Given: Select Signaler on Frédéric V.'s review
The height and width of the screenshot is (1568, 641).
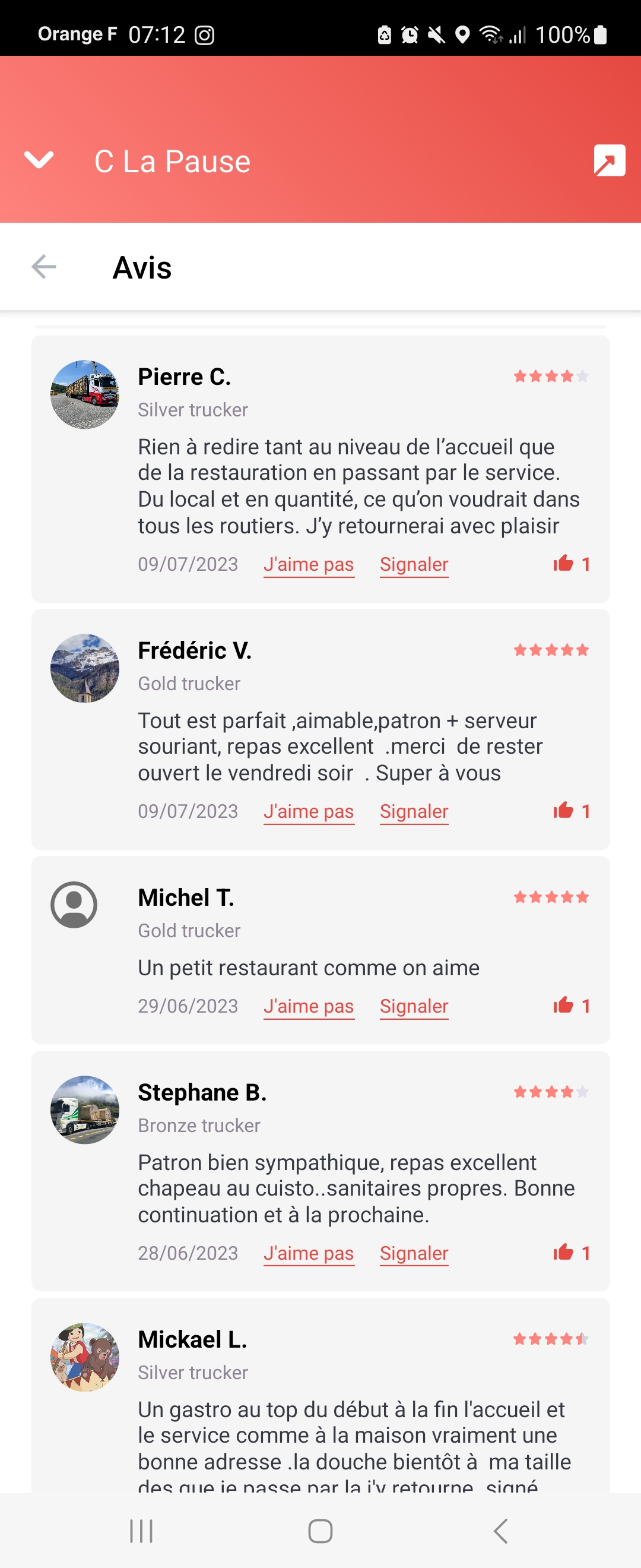Looking at the screenshot, I should pos(414,811).
